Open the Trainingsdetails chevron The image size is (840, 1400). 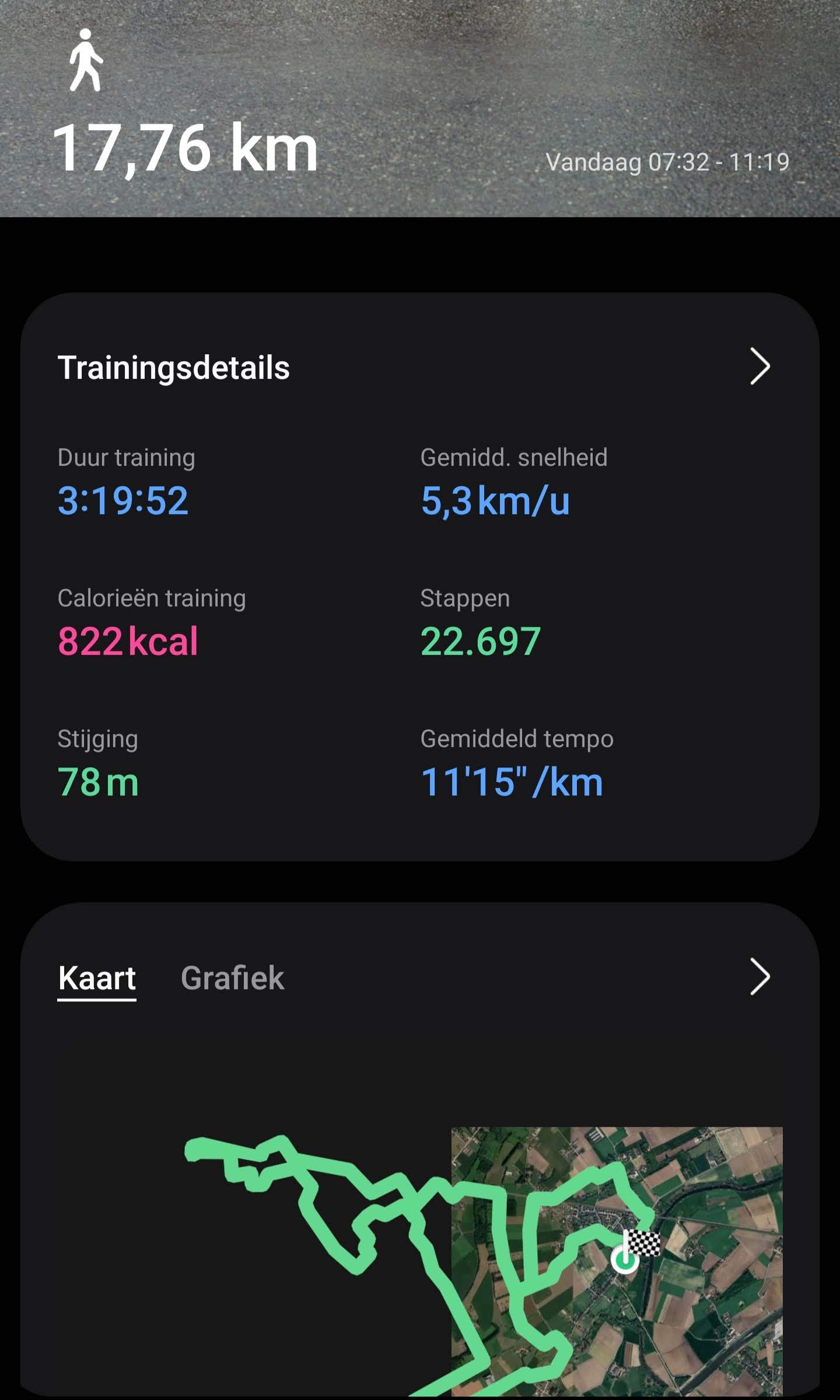(x=759, y=366)
